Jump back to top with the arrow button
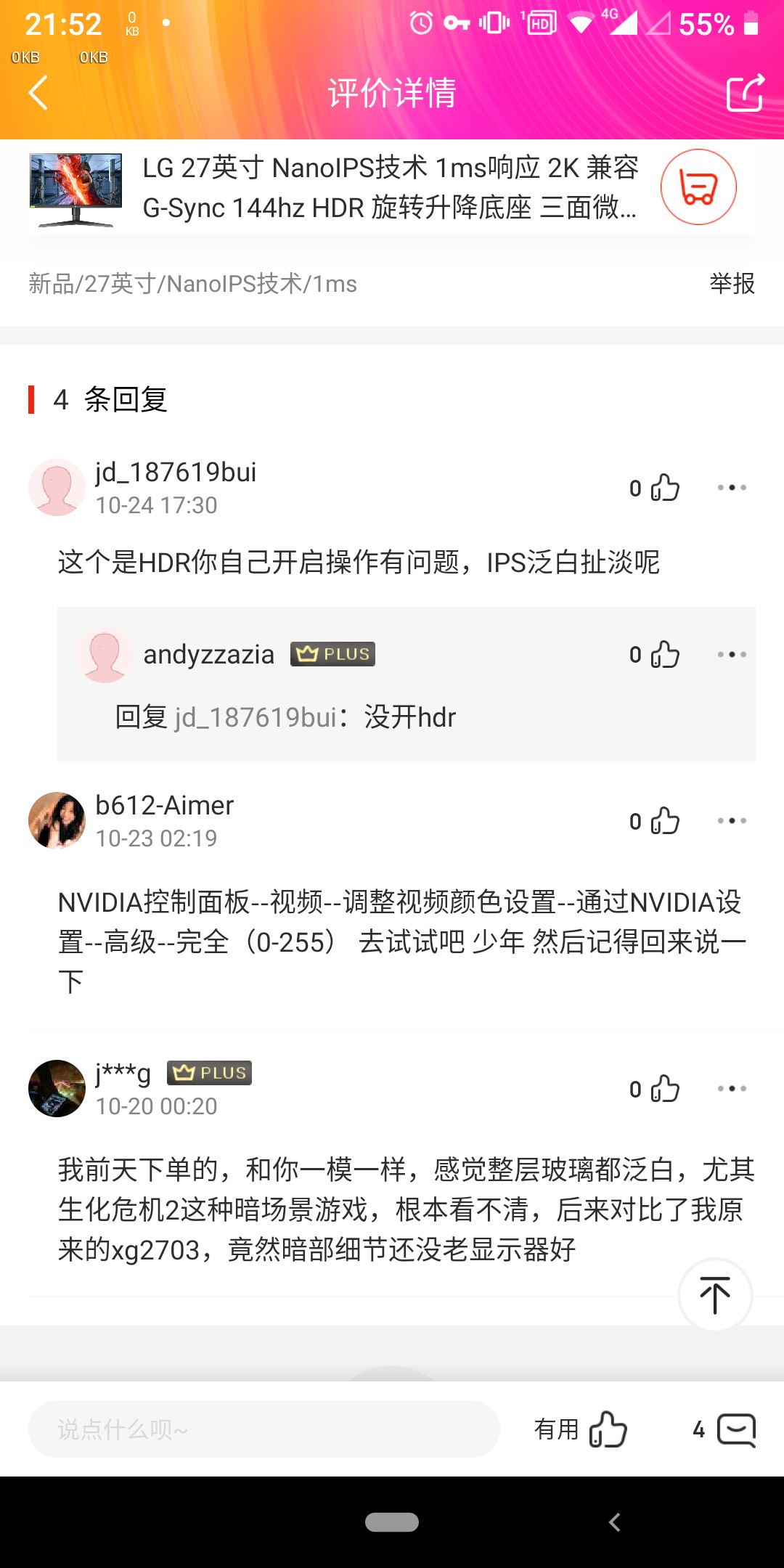The image size is (784, 1568). (715, 1296)
